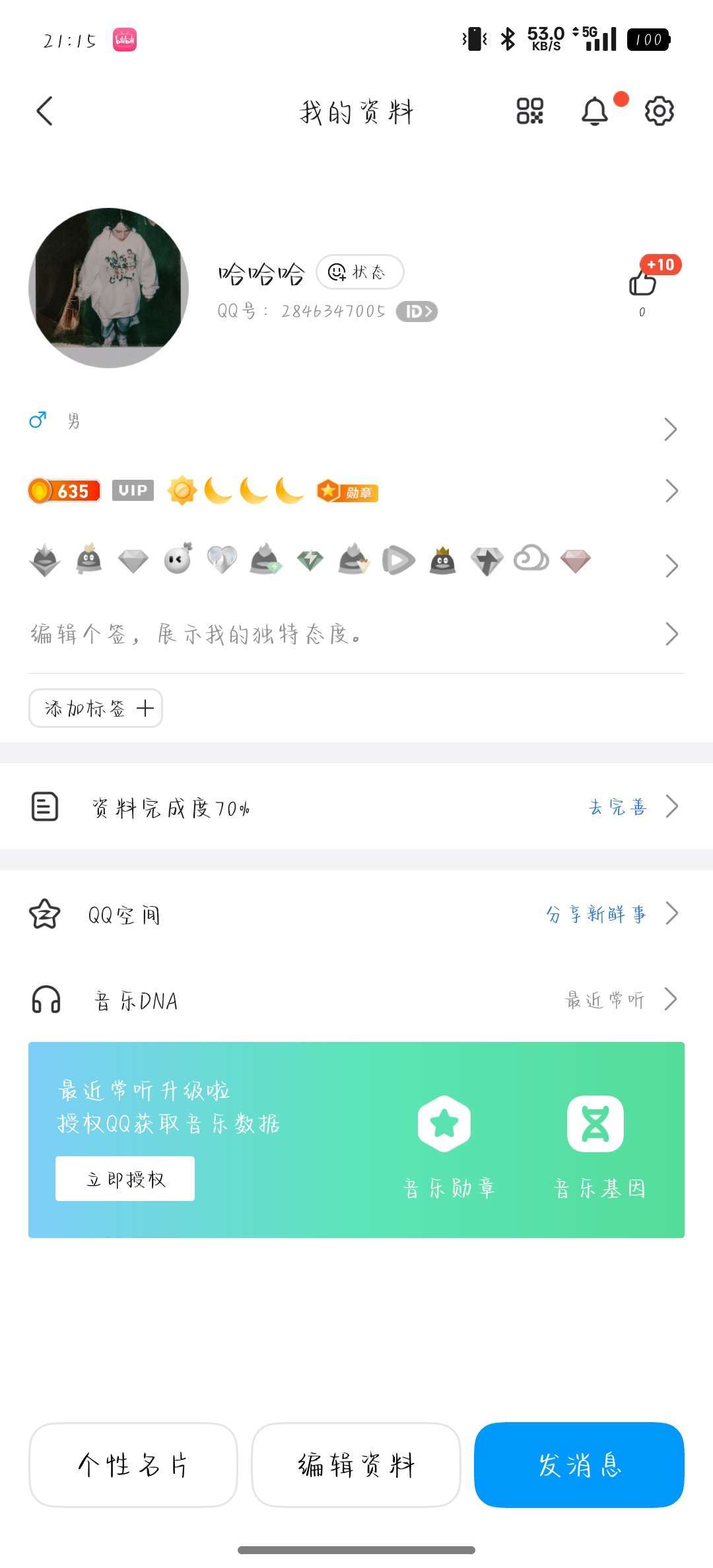Tap 立即授权 button

pyautogui.click(x=125, y=1179)
